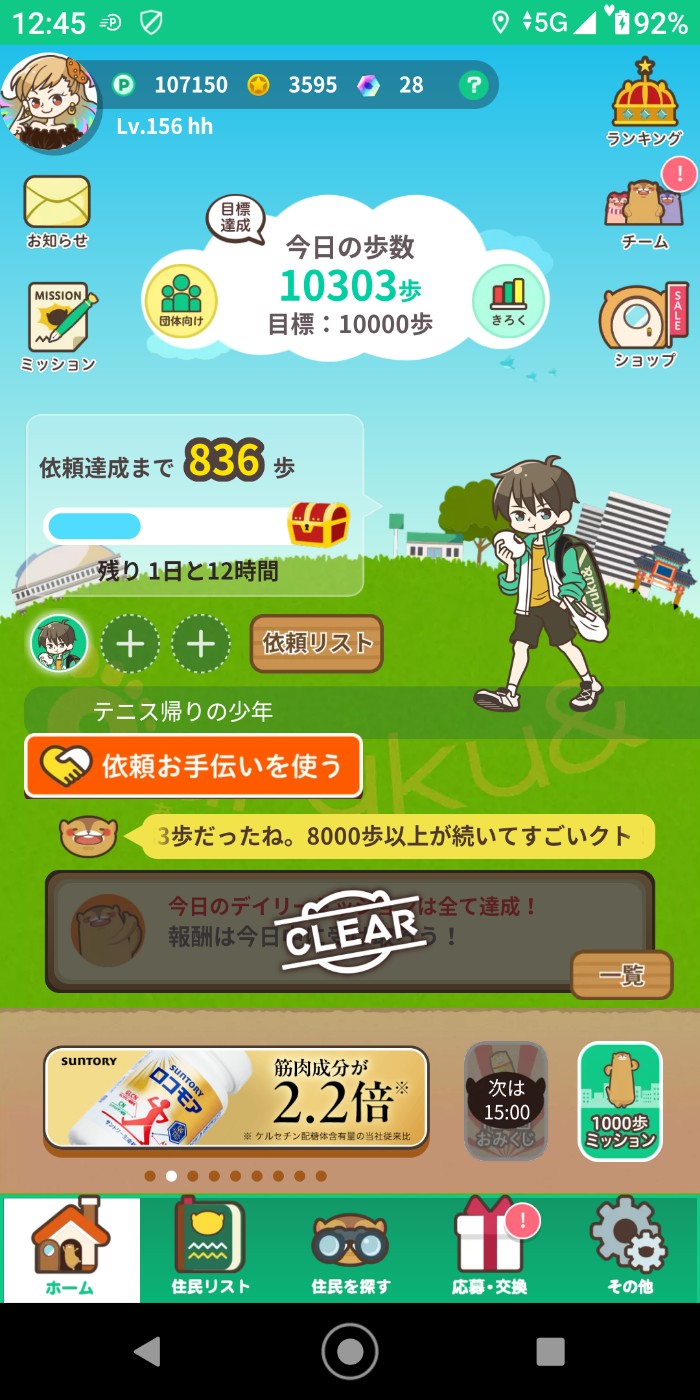Viewport: 700px width, 1400px height.
Task: Open the 1000歩ミッション button
Action: coord(620,1101)
